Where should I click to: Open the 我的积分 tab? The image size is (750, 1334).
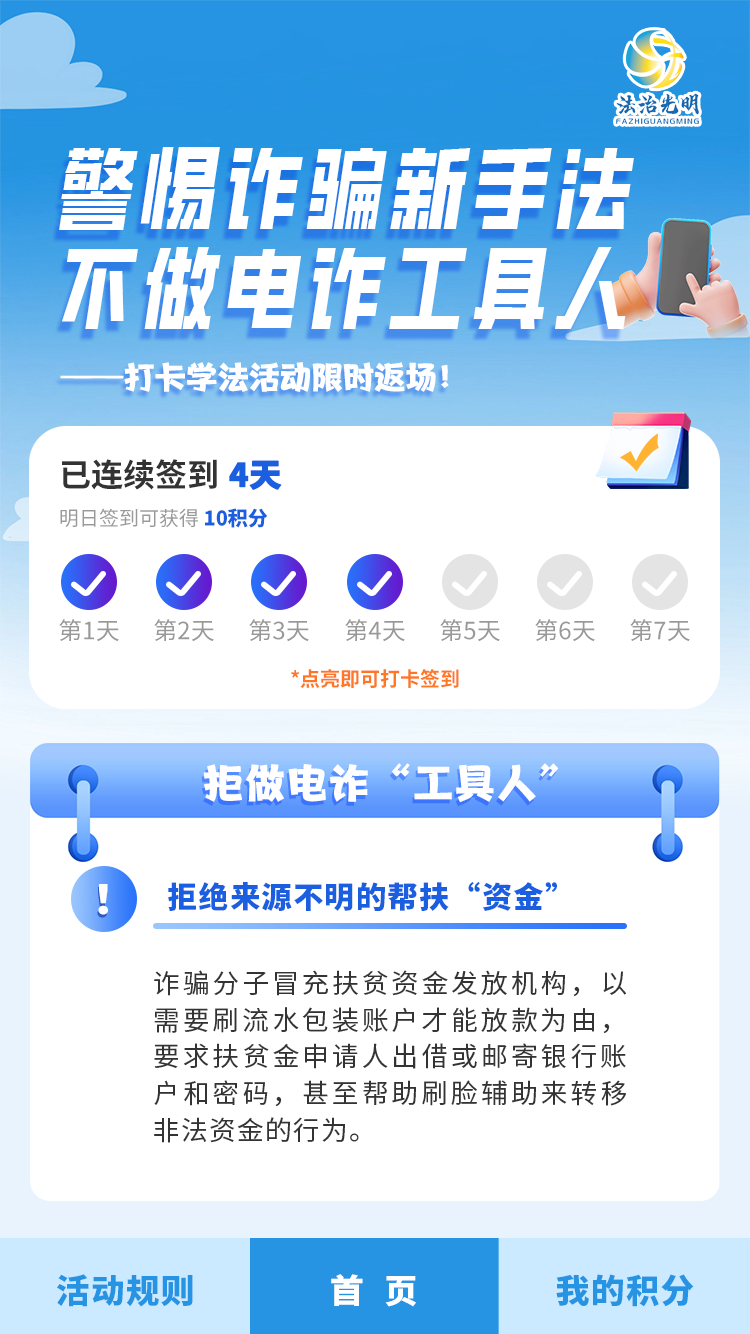pos(624,1290)
